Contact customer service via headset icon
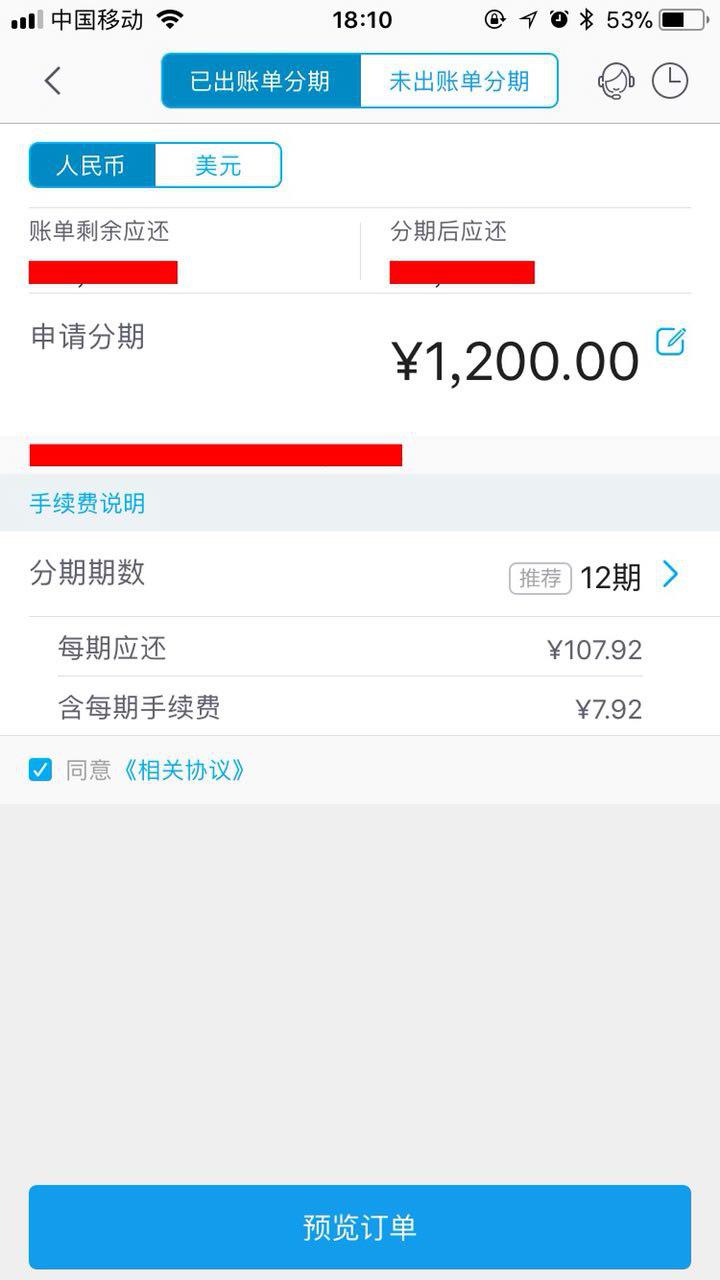This screenshot has width=720, height=1280. [x=616, y=81]
